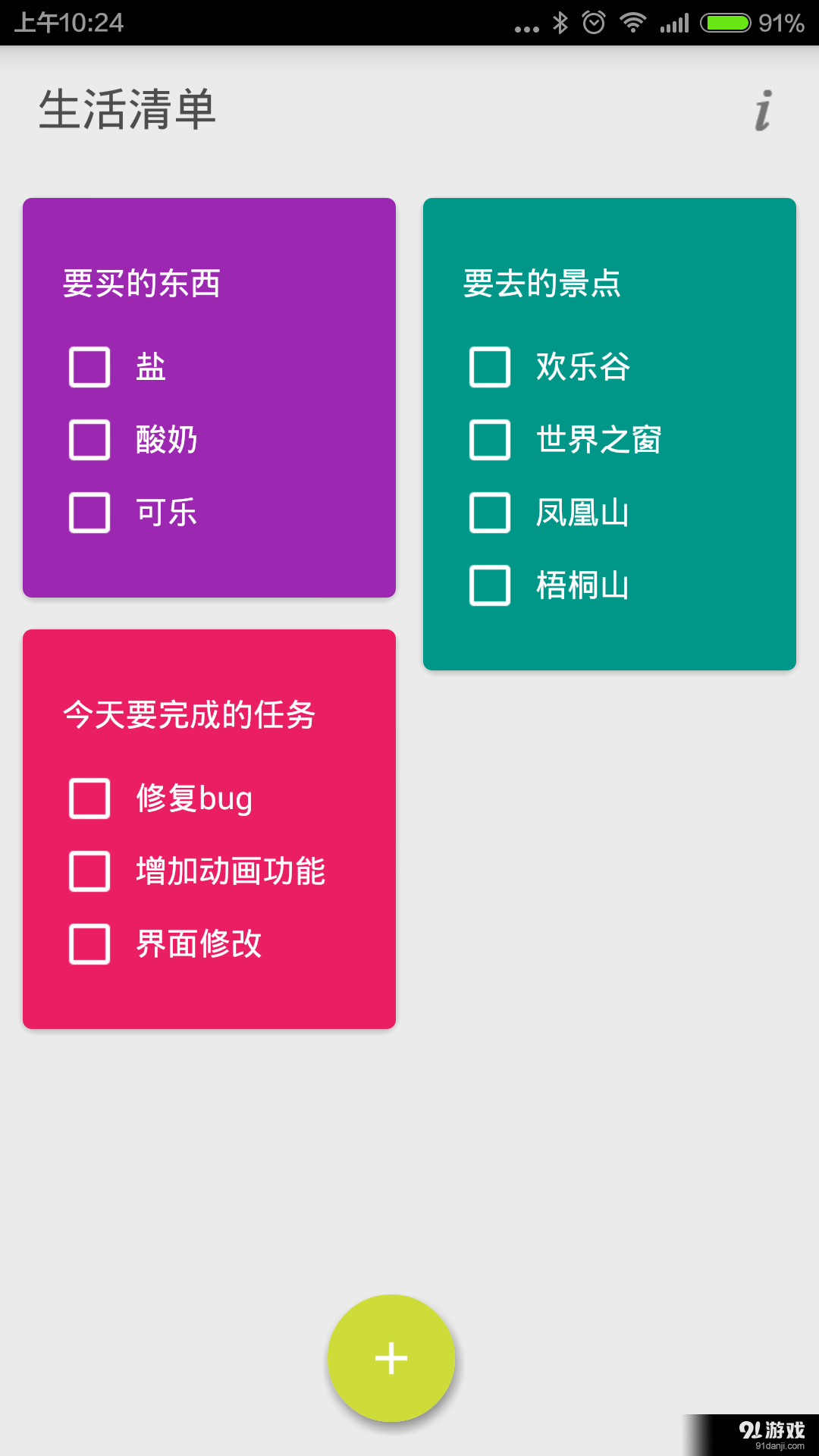The image size is (819, 1456).
Task: Tap the battery indicator in the status bar
Action: (726, 23)
